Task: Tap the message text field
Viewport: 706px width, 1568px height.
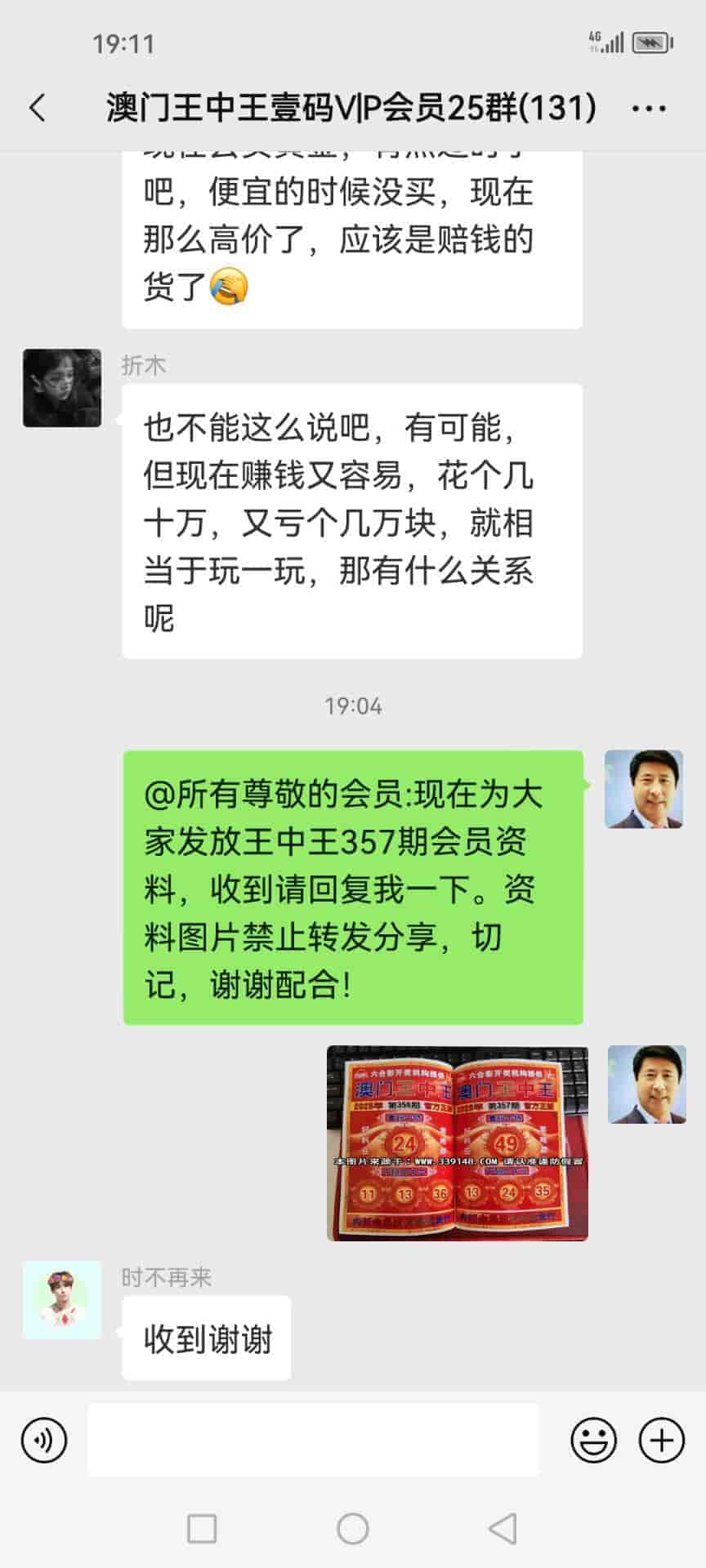Action: [x=314, y=1440]
